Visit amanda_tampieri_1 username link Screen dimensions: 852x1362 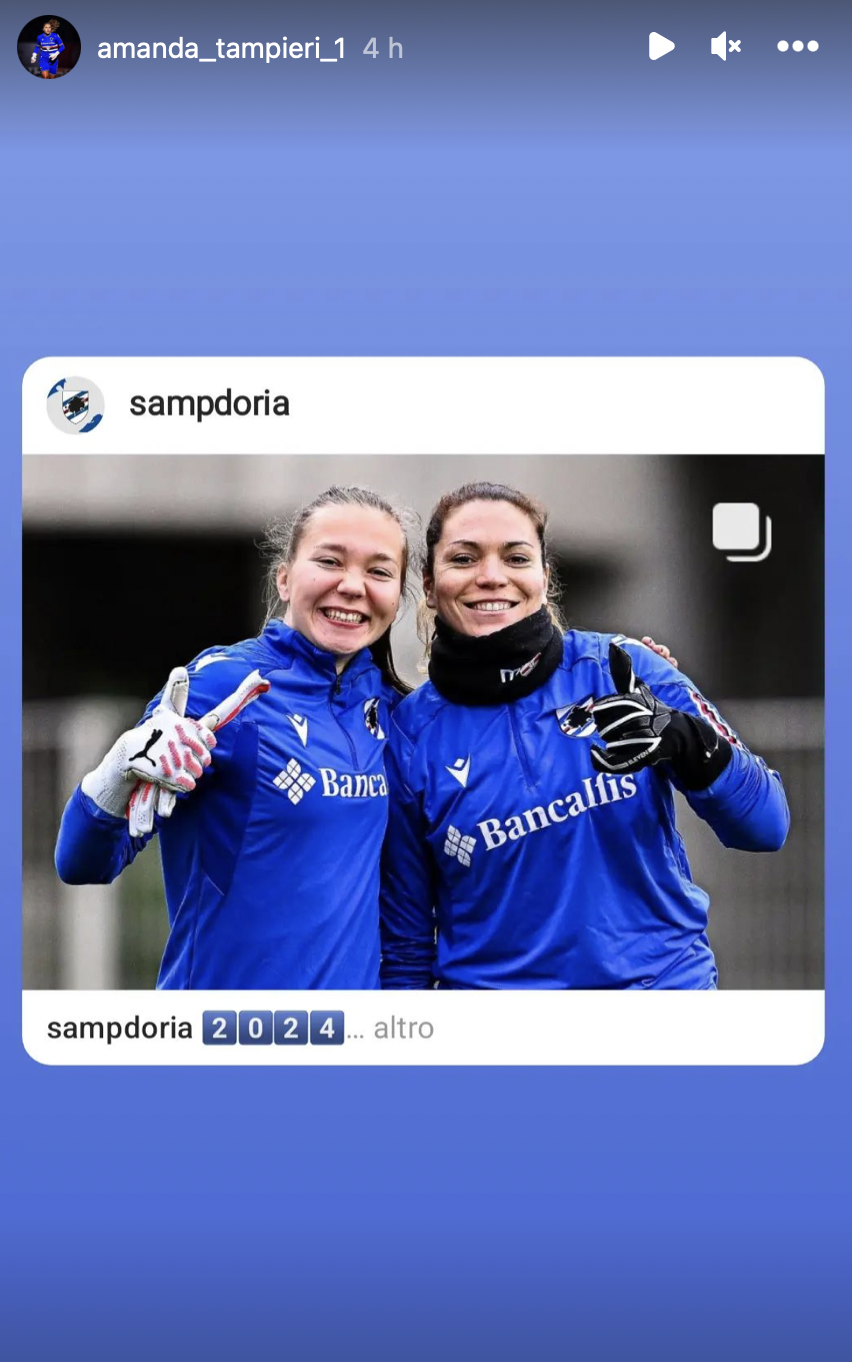click(221, 48)
